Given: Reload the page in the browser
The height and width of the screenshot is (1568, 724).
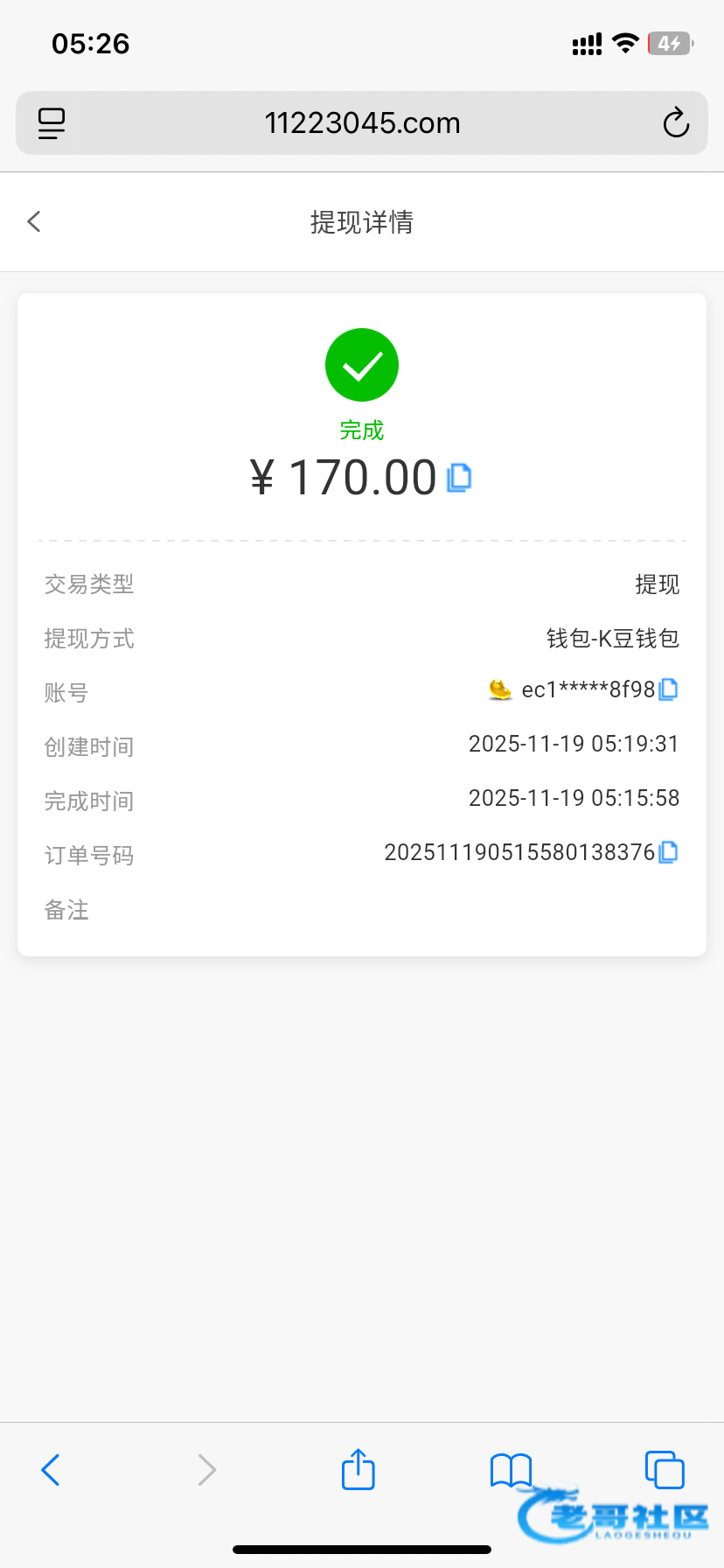Looking at the screenshot, I should click(676, 123).
